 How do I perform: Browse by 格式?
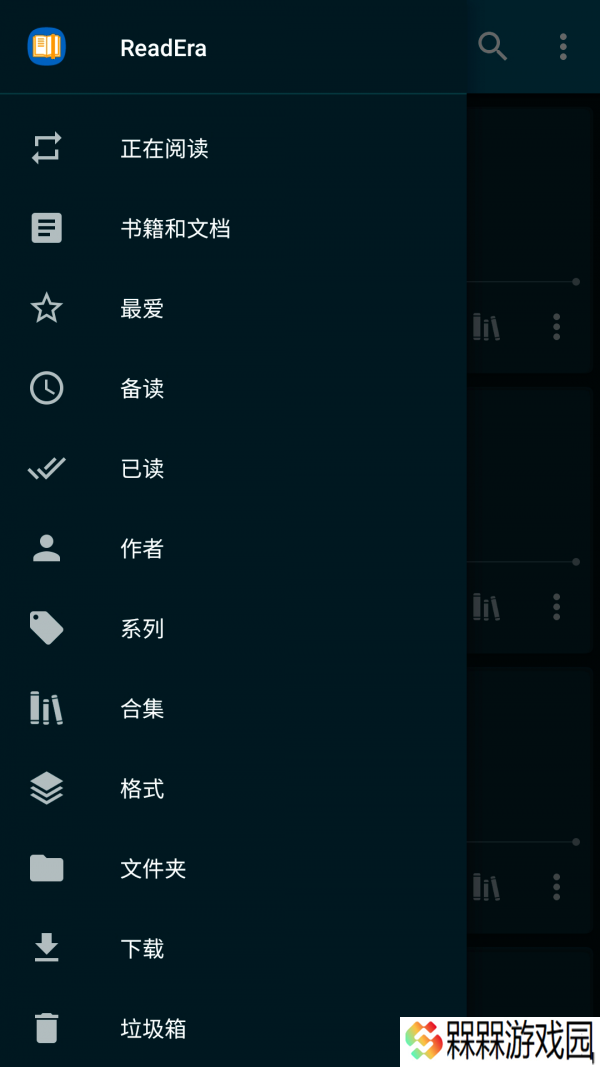[233, 789]
